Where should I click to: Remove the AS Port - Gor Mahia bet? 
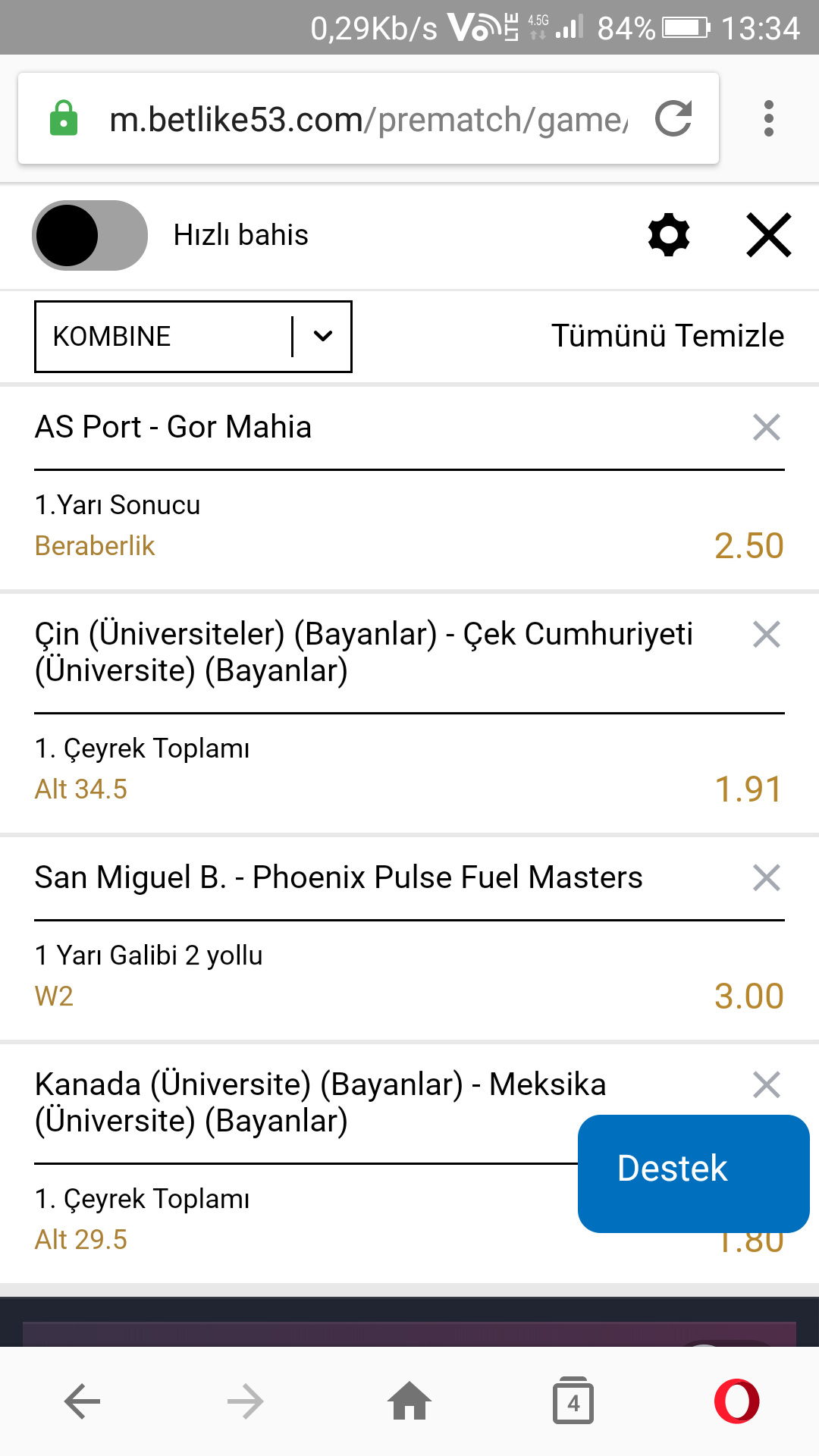(x=767, y=427)
